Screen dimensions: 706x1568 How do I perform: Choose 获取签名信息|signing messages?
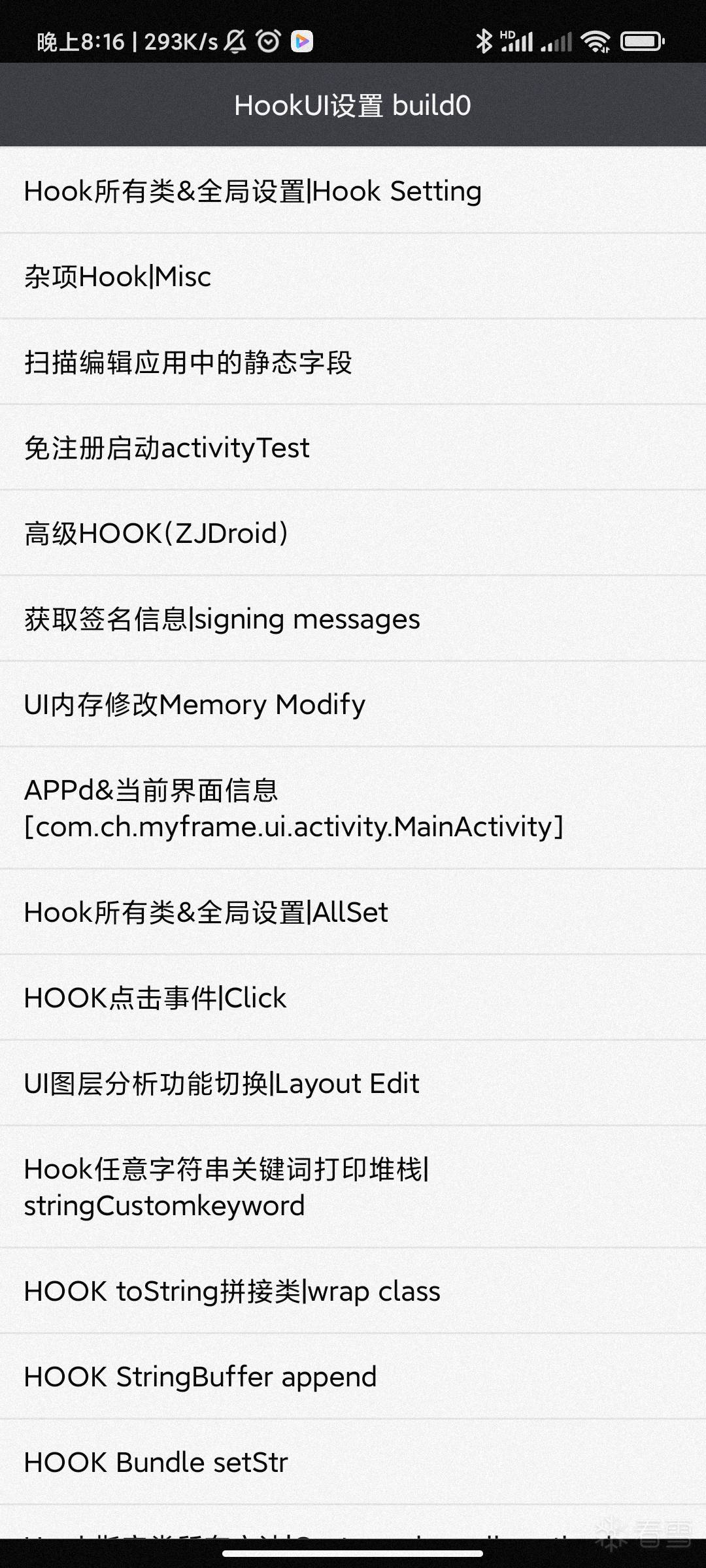[x=222, y=619]
